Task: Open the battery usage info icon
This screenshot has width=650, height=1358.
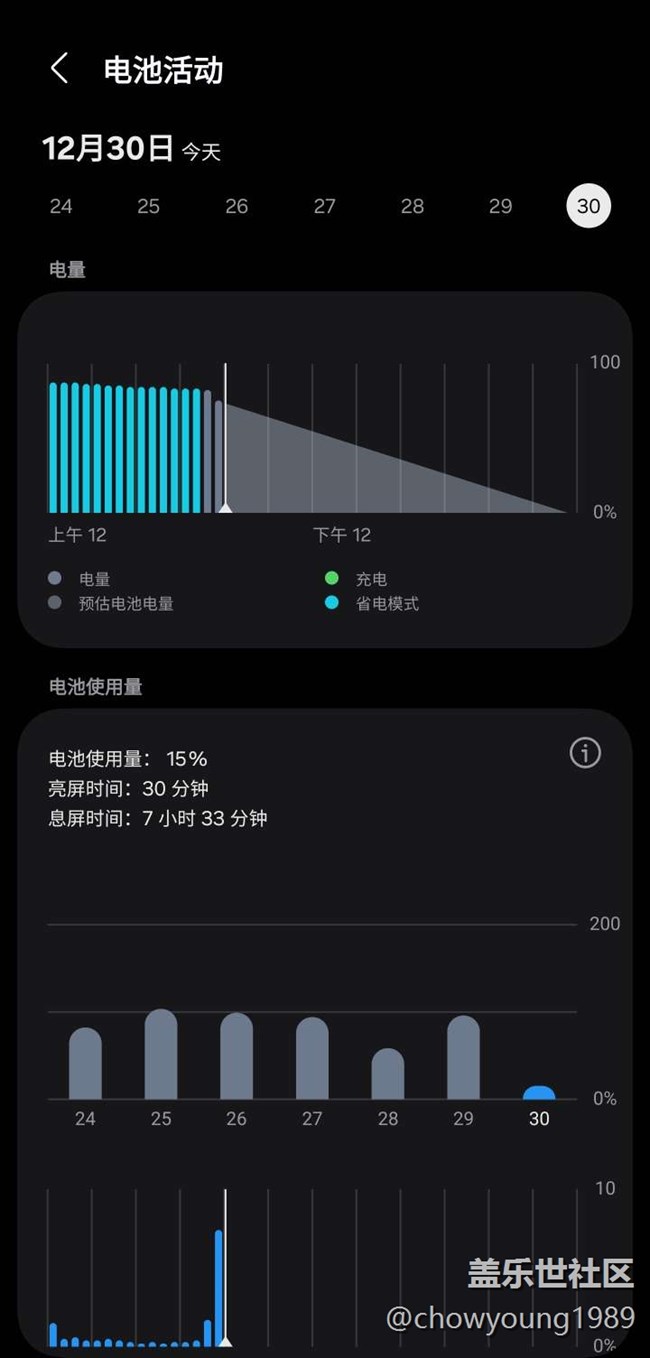Action: pyautogui.click(x=585, y=753)
